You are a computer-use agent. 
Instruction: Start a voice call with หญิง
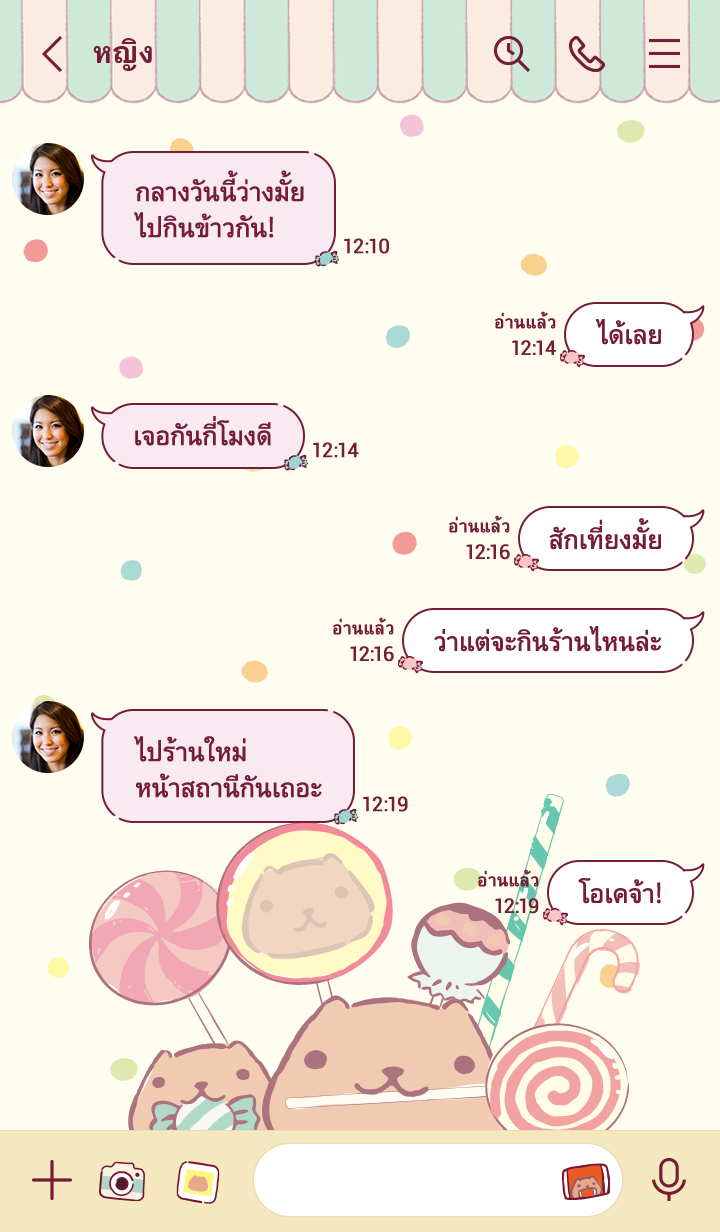point(587,54)
